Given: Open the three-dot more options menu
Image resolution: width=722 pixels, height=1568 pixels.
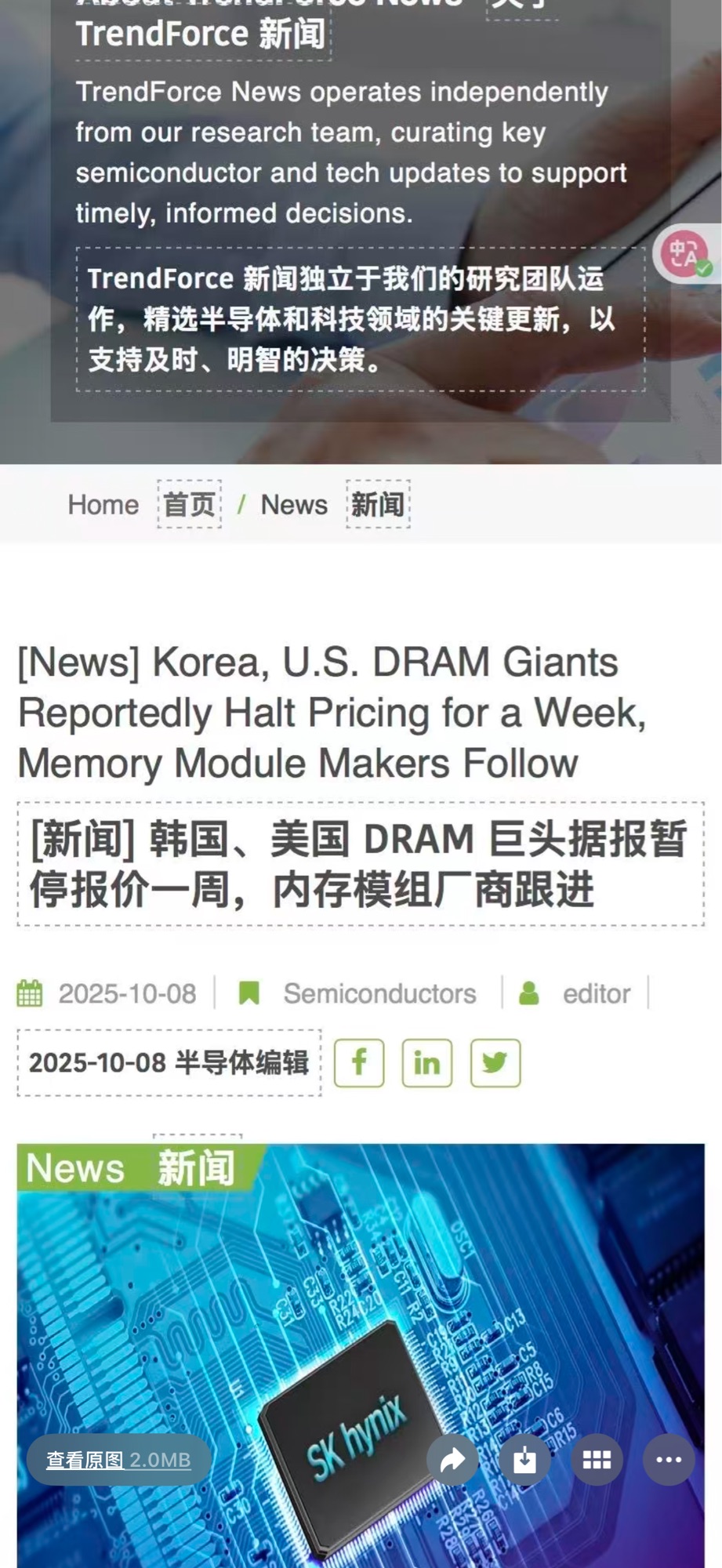Looking at the screenshot, I should 668,1460.
